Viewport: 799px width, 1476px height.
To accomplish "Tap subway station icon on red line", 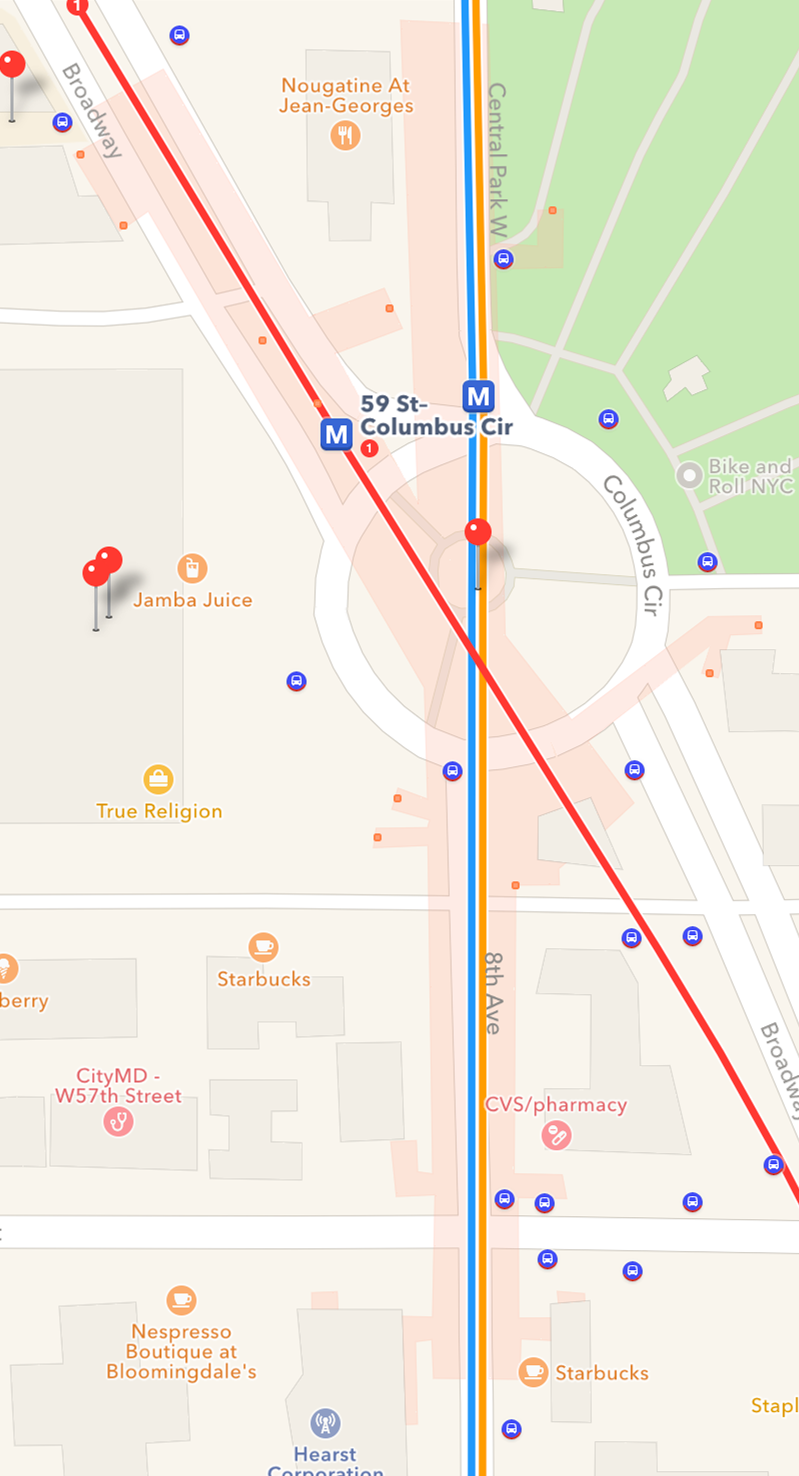I will tap(336, 435).
